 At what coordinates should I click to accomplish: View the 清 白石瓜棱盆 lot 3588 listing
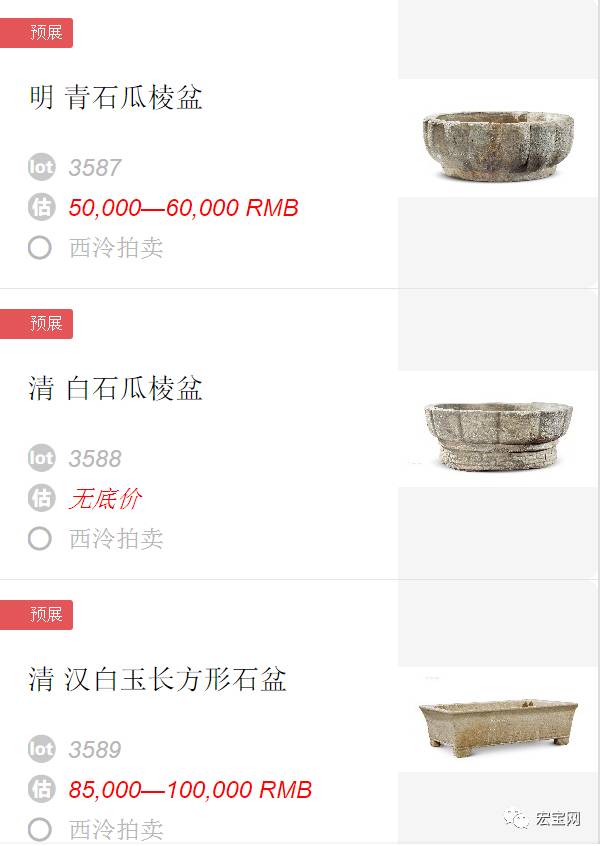(x=116, y=389)
